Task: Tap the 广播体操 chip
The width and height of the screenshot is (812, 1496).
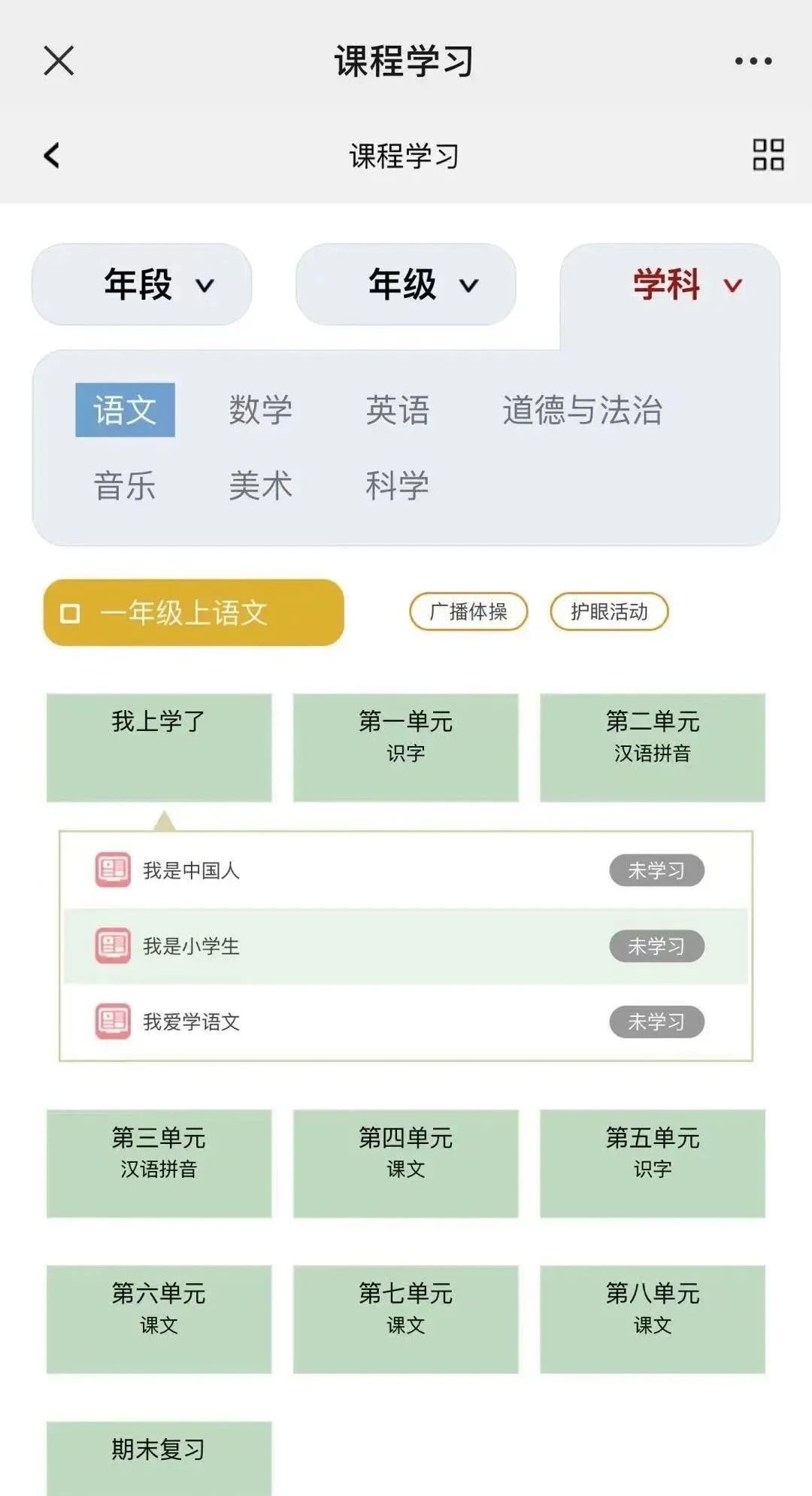Action: 468,611
